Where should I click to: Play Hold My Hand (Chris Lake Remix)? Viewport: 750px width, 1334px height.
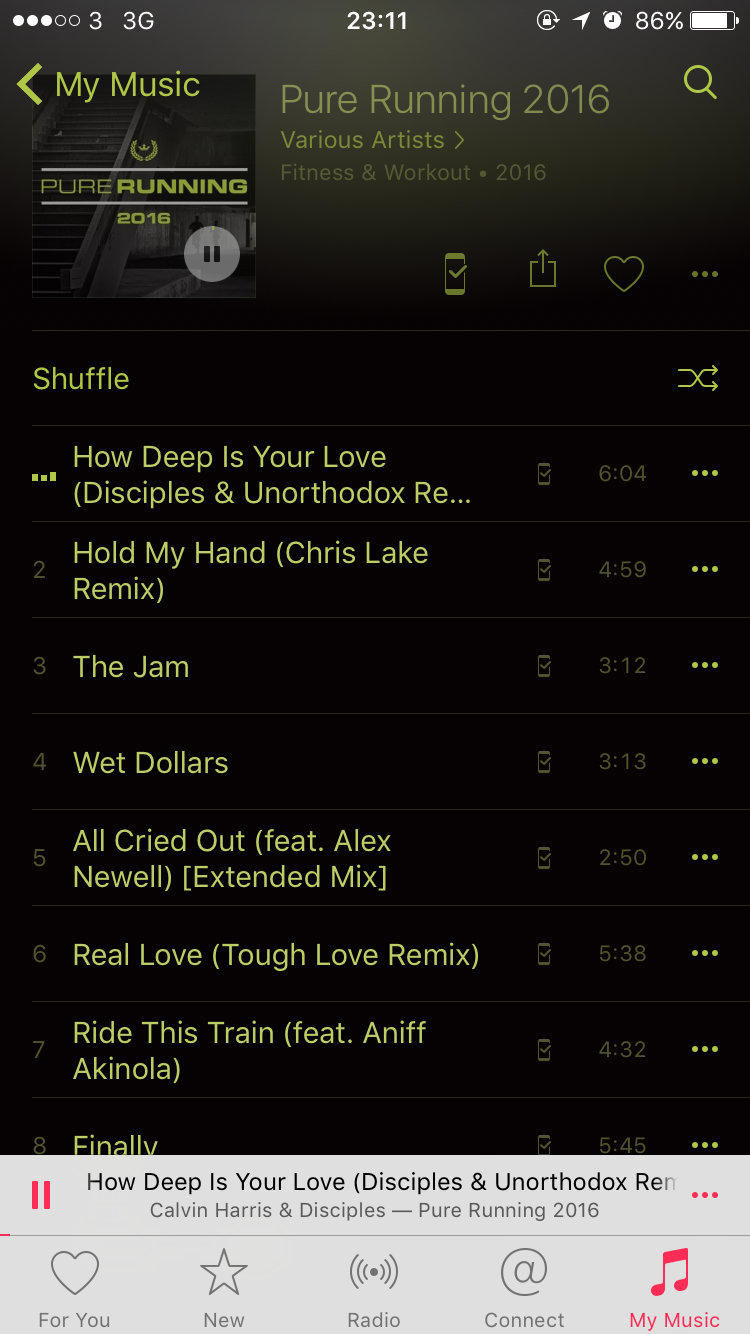click(250, 570)
